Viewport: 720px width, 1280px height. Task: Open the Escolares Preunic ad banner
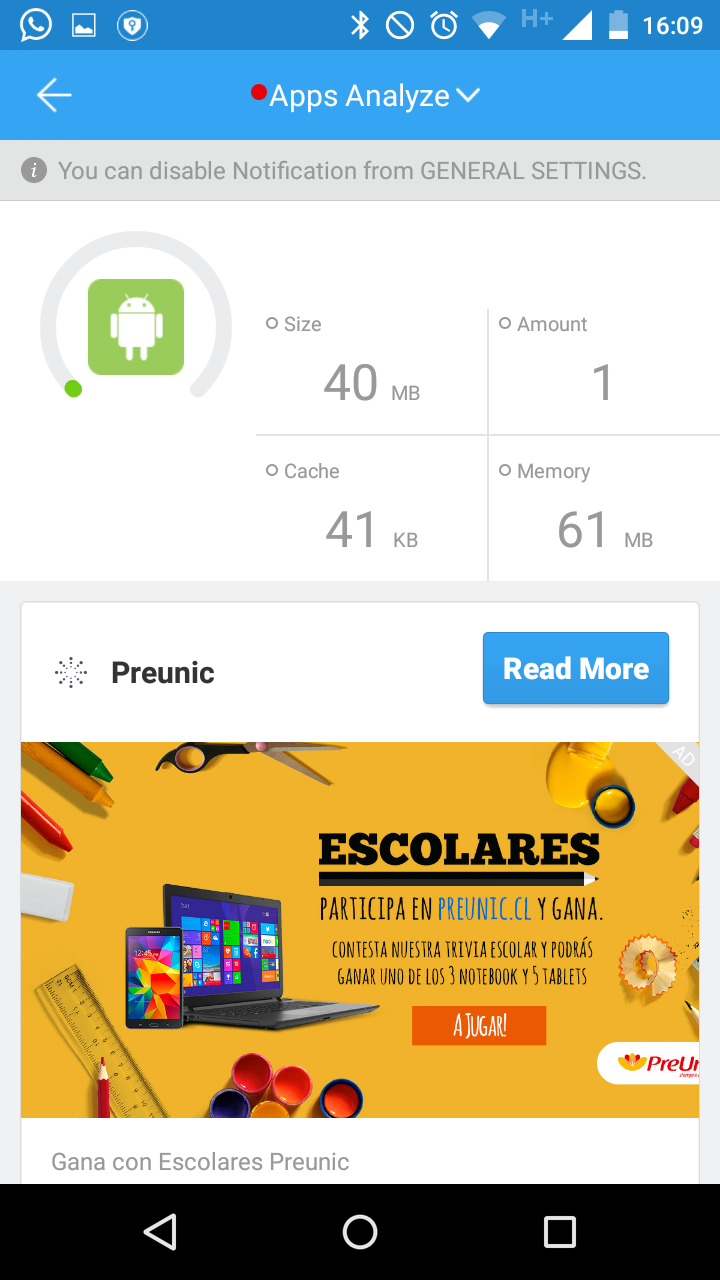[x=360, y=929]
